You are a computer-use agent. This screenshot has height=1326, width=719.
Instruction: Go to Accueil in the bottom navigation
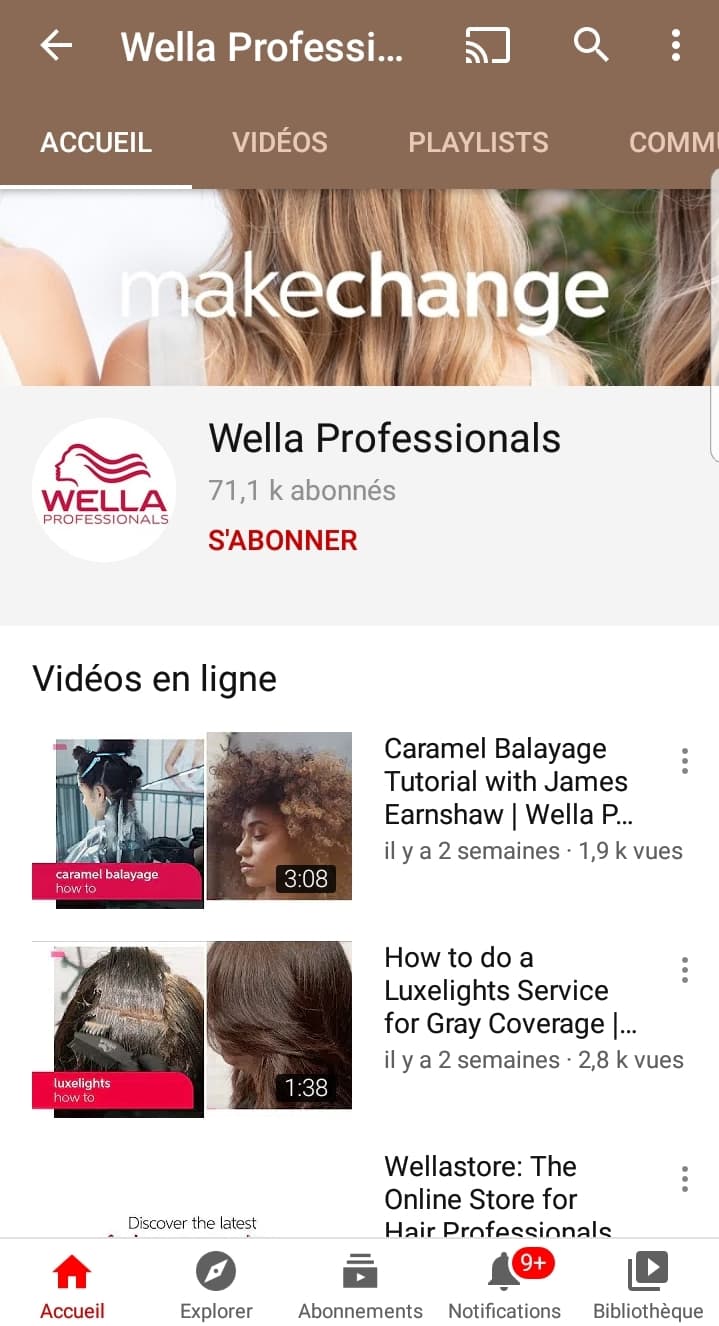pos(72,1286)
